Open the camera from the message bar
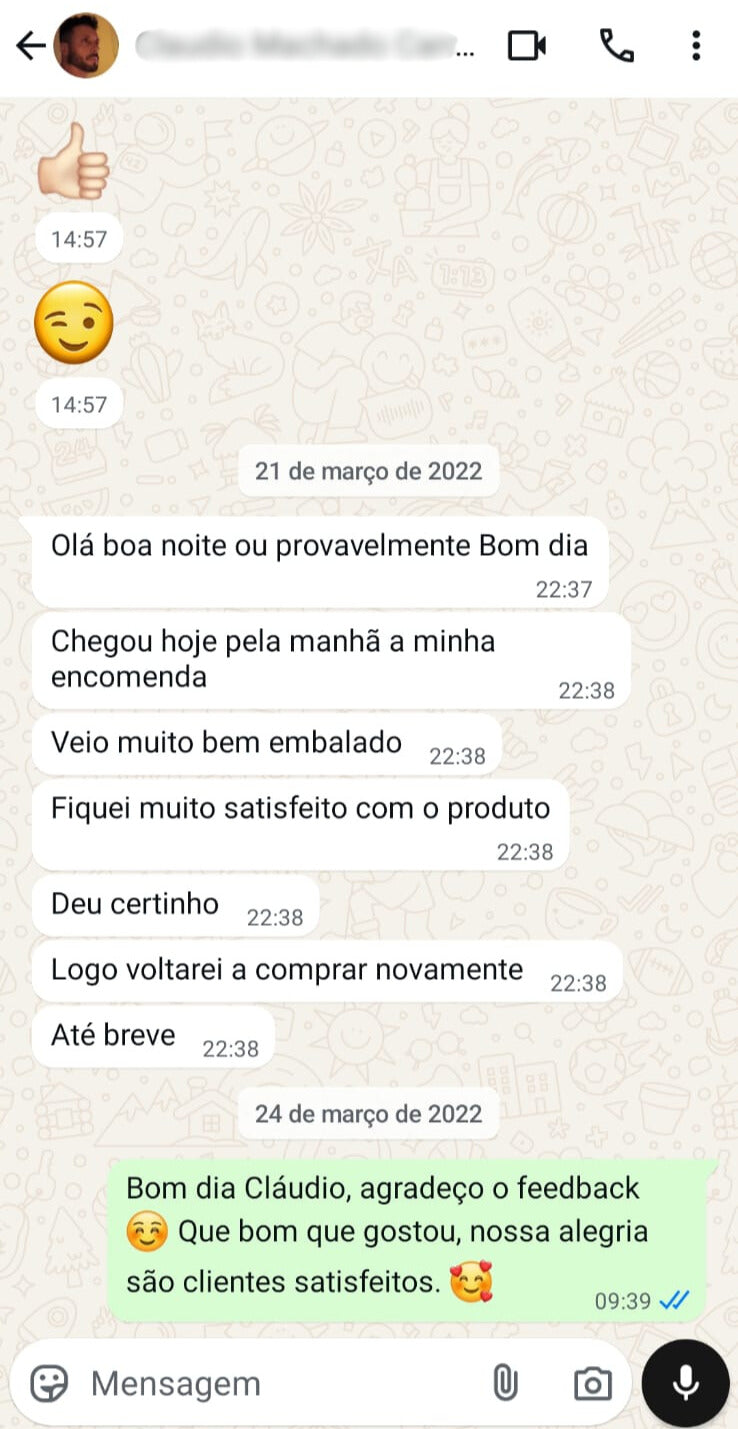Screen dimensions: 738x1429 tap(592, 1384)
